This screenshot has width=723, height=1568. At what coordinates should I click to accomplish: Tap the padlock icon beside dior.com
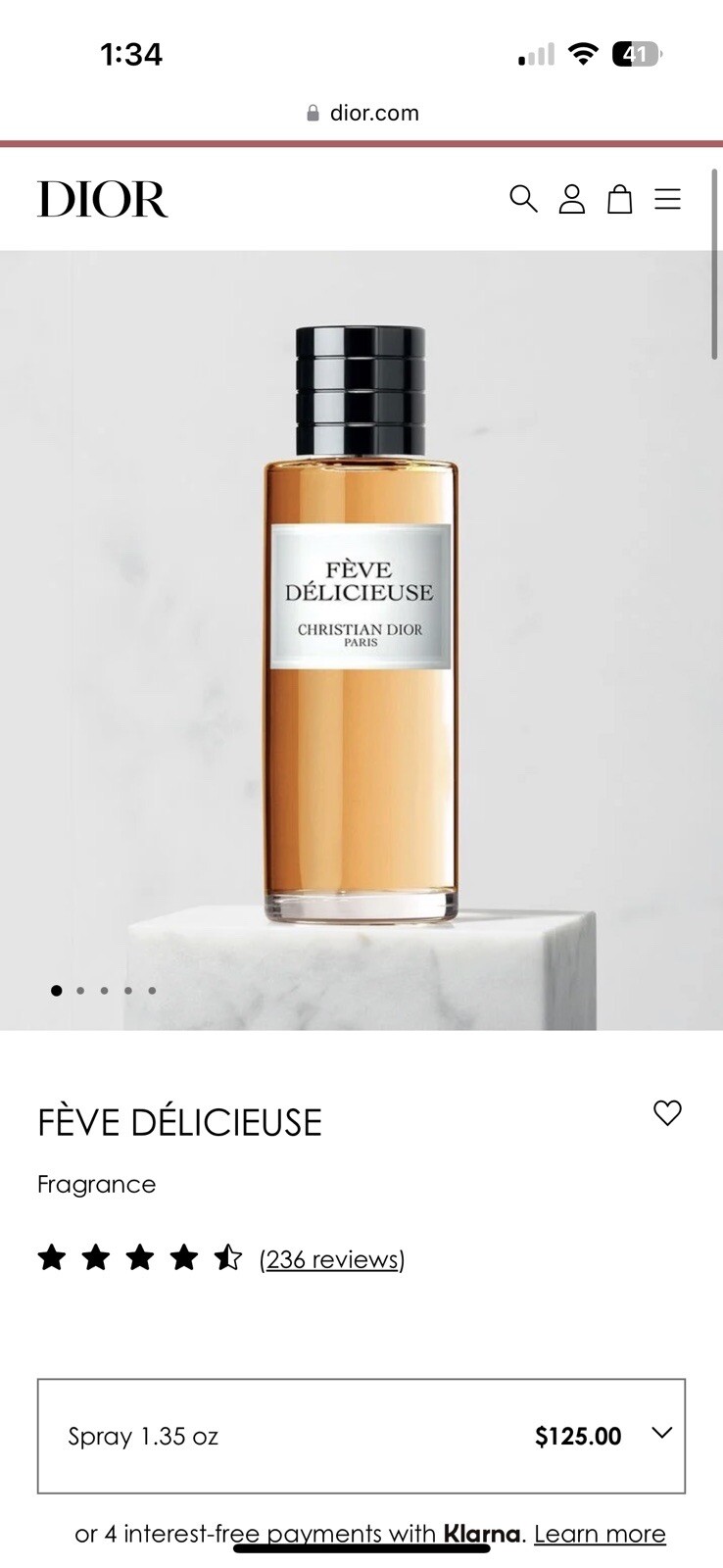313,112
